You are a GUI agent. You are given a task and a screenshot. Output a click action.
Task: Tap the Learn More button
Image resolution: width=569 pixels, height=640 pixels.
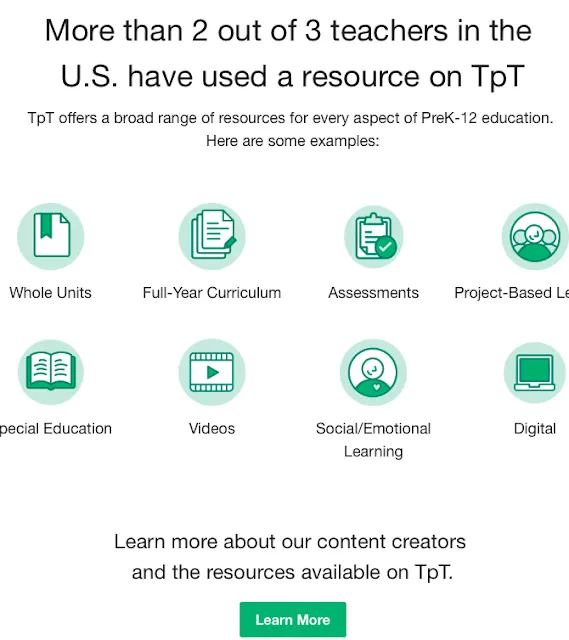click(293, 619)
